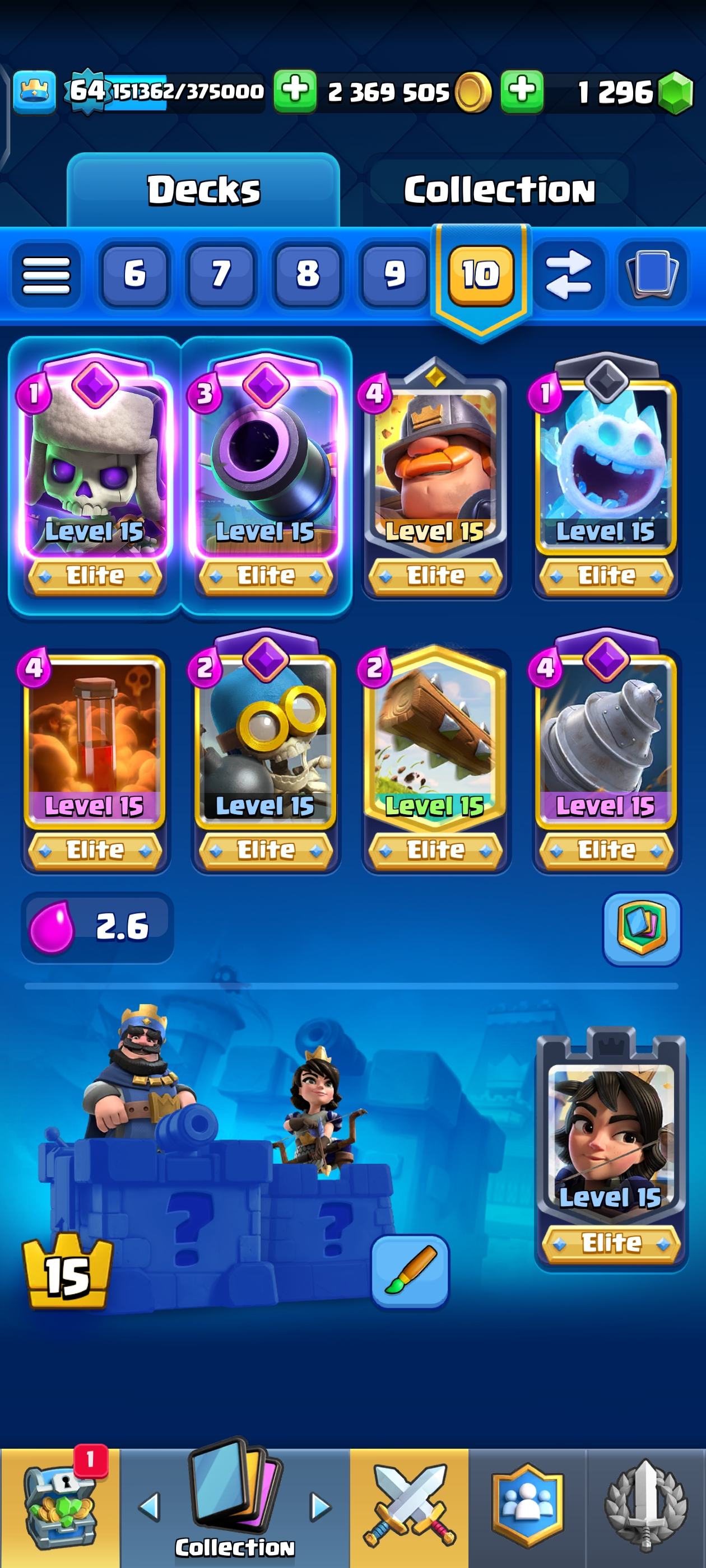Open the 1-elixir Skeletons card
Screen dimensions: 706x1568
pos(95,469)
